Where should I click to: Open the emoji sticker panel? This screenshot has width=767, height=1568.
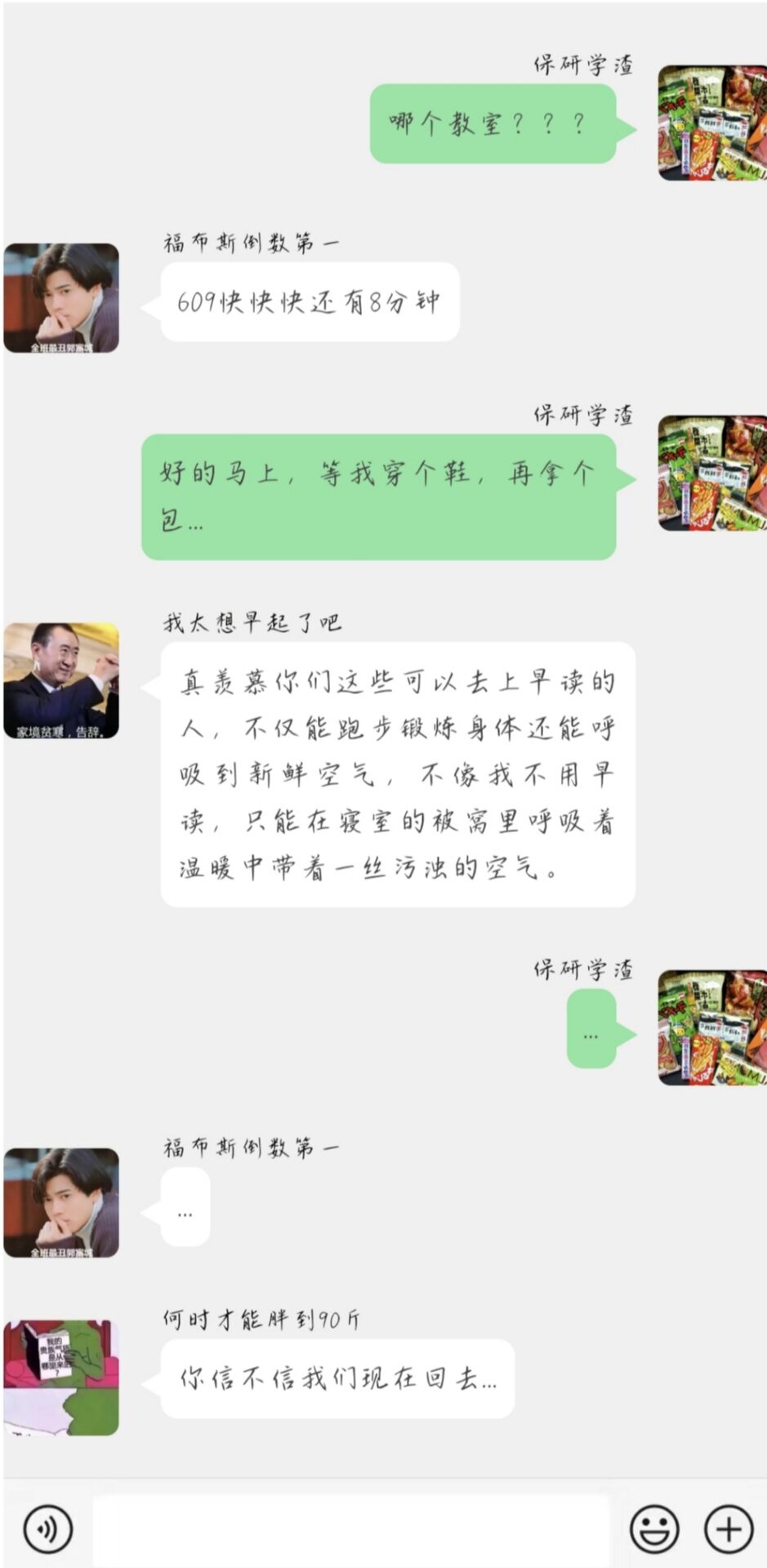[654, 1528]
